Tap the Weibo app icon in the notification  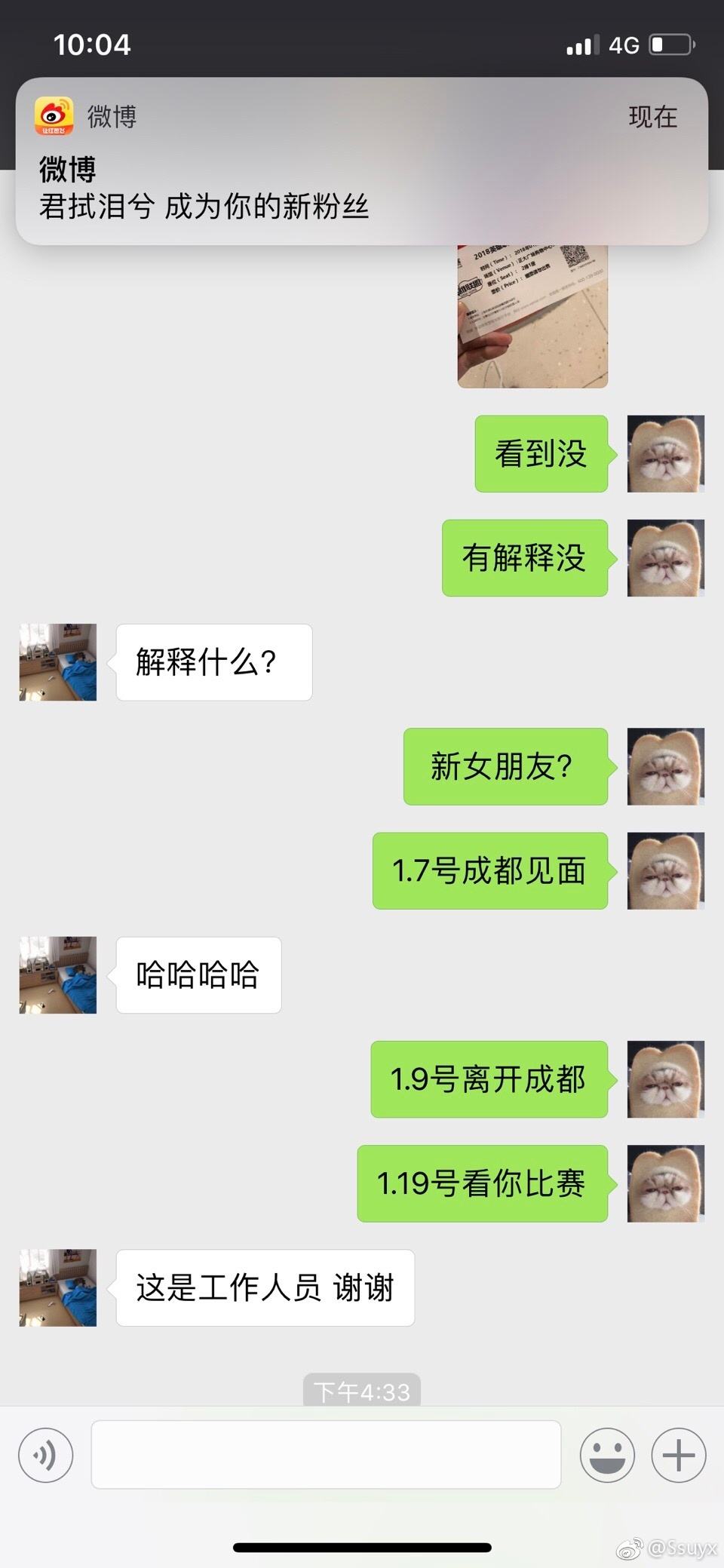pos(54,116)
